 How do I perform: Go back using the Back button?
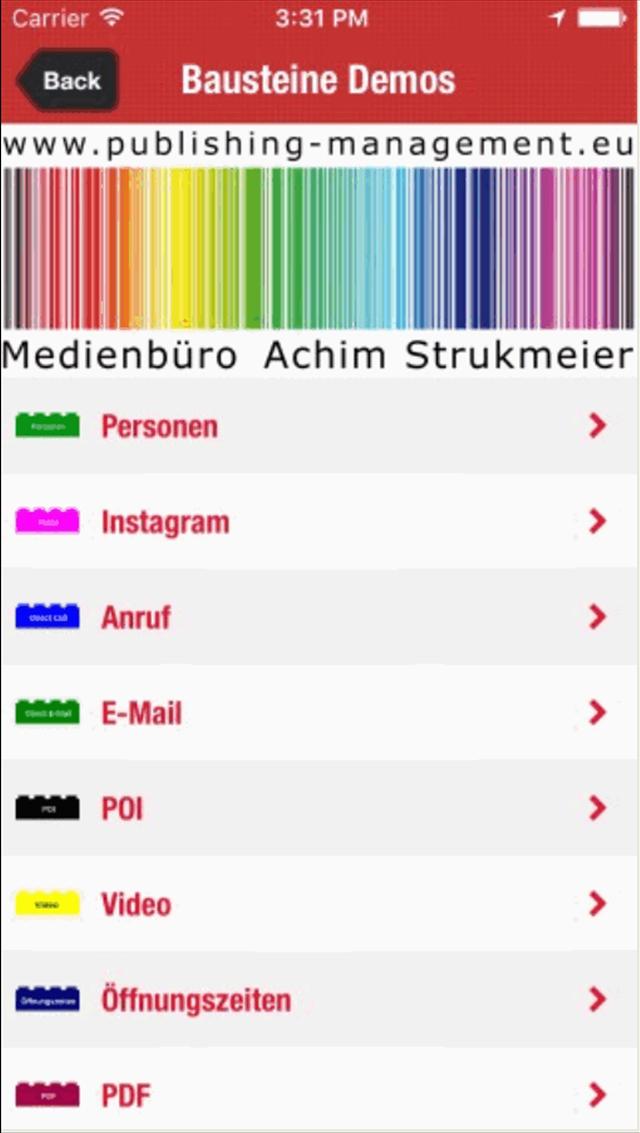(68, 80)
